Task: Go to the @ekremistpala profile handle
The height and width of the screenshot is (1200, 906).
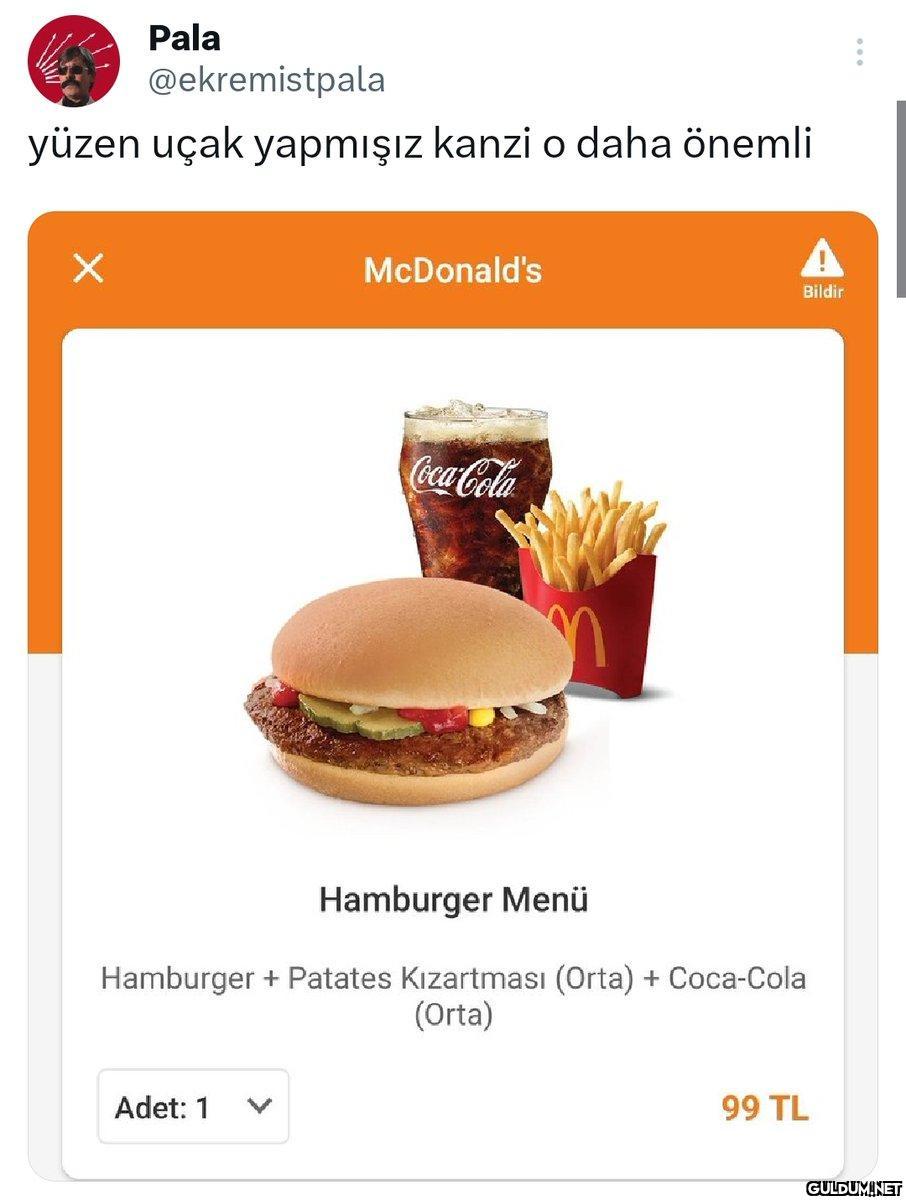Action: [x=266, y=80]
